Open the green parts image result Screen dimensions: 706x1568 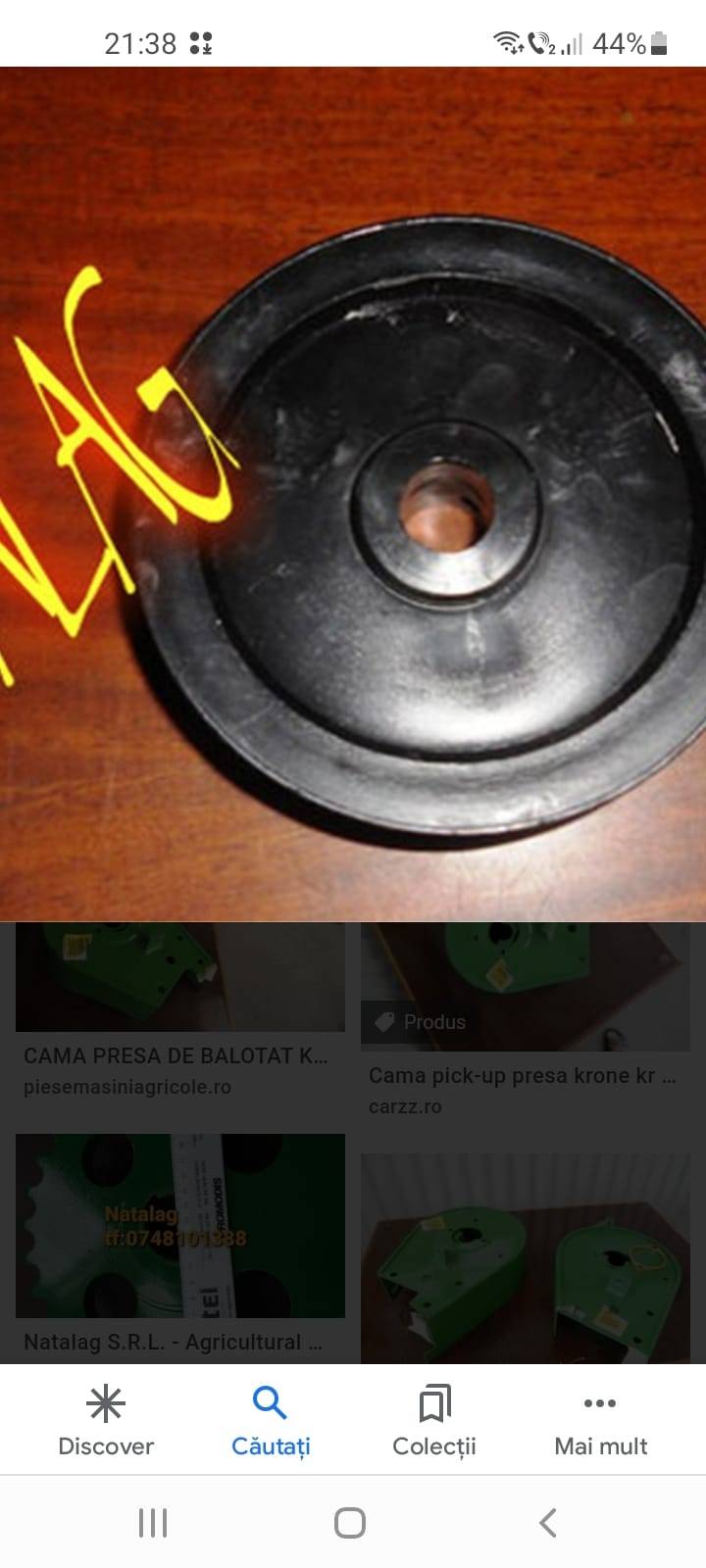click(x=526, y=1258)
